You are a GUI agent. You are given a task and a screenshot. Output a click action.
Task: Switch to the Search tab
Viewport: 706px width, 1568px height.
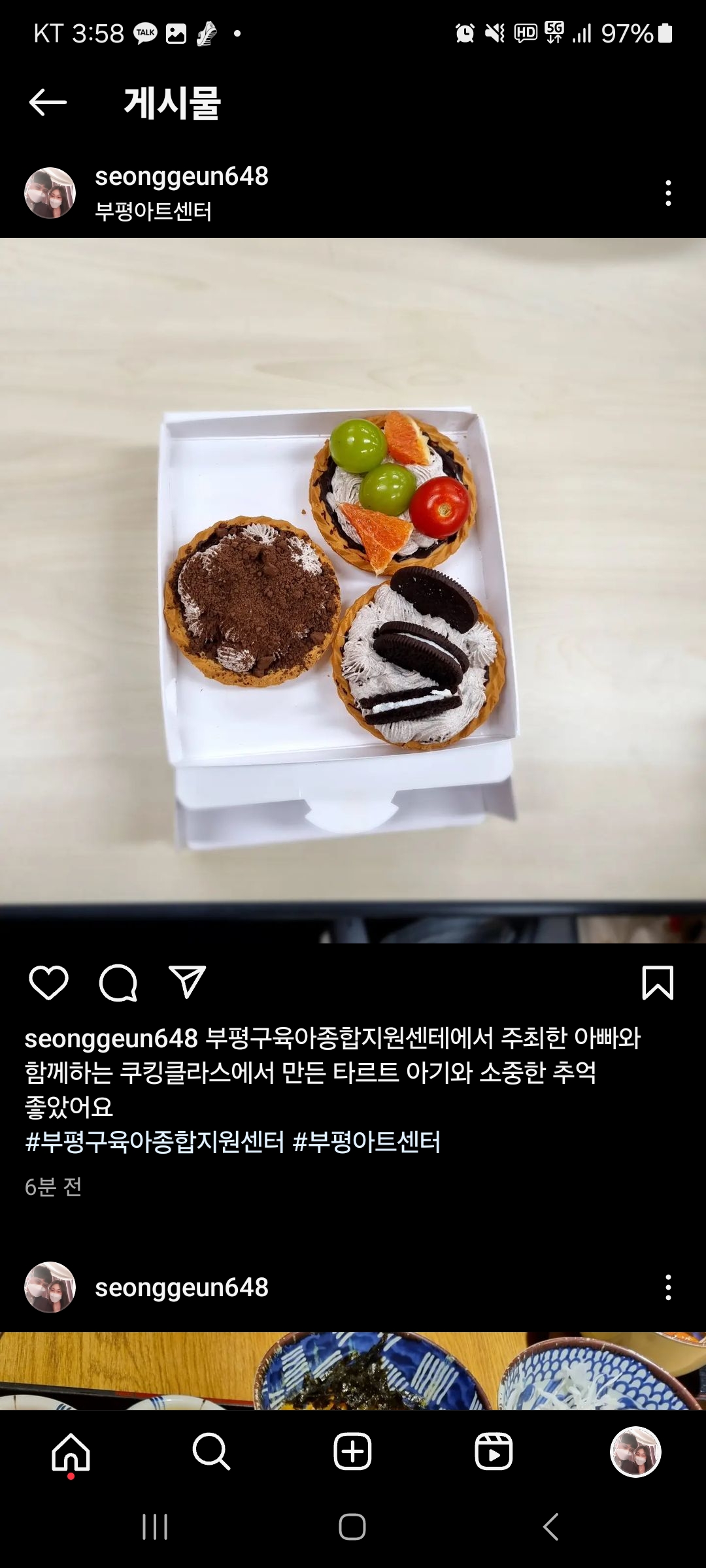click(x=211, y=1452)
